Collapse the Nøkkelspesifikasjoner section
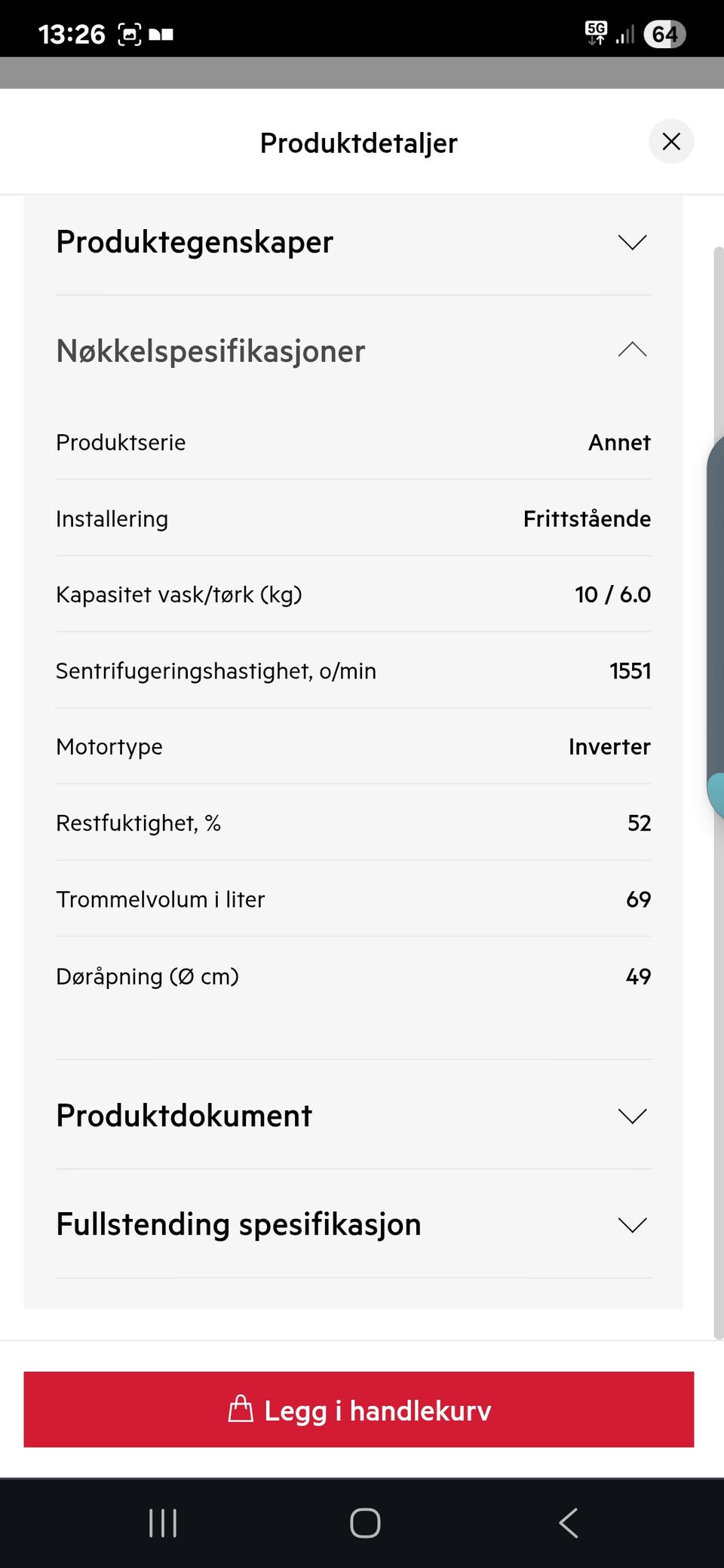 click(x=353, y=351)
